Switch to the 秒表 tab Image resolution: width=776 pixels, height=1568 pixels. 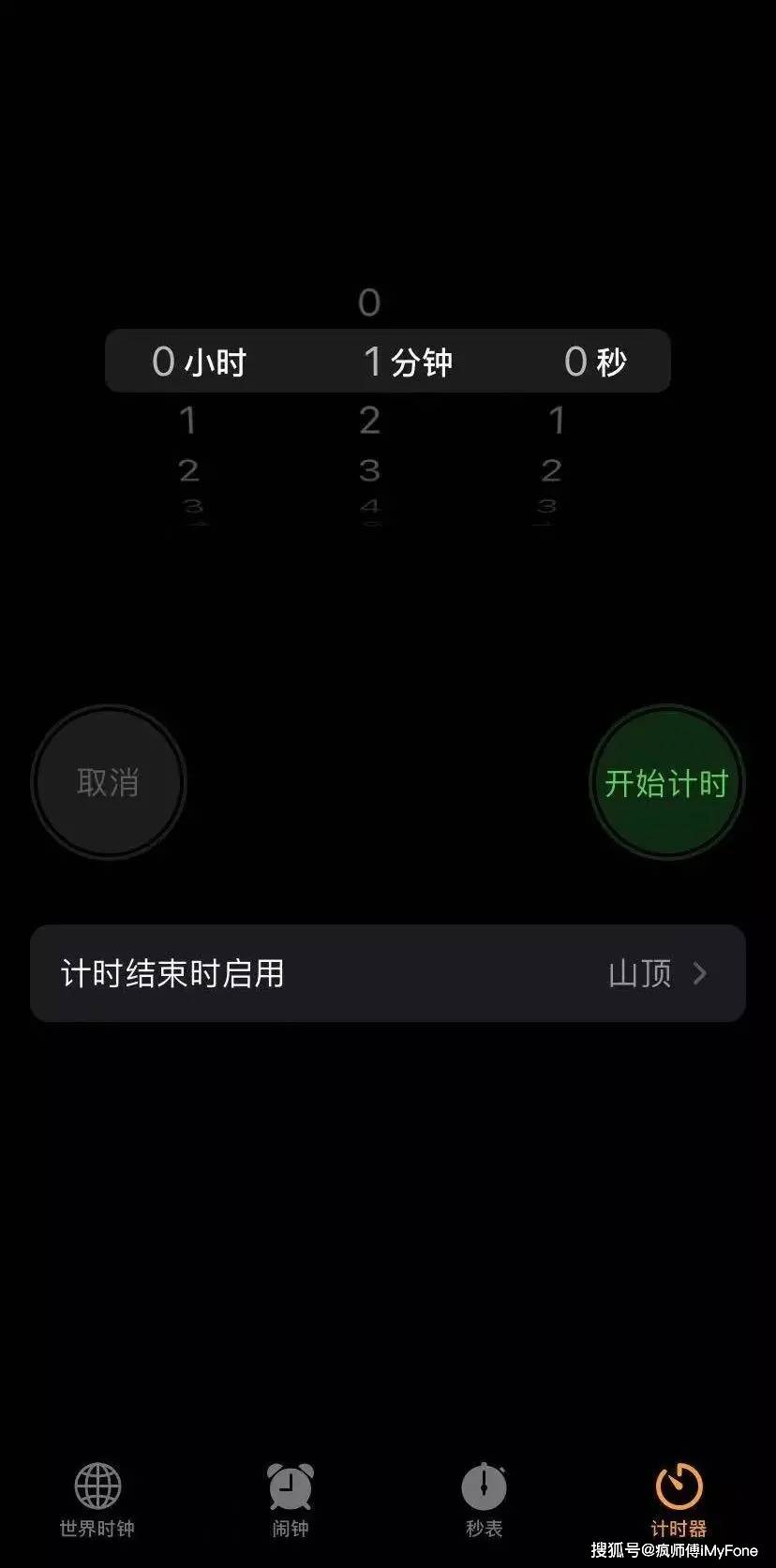484,1499
